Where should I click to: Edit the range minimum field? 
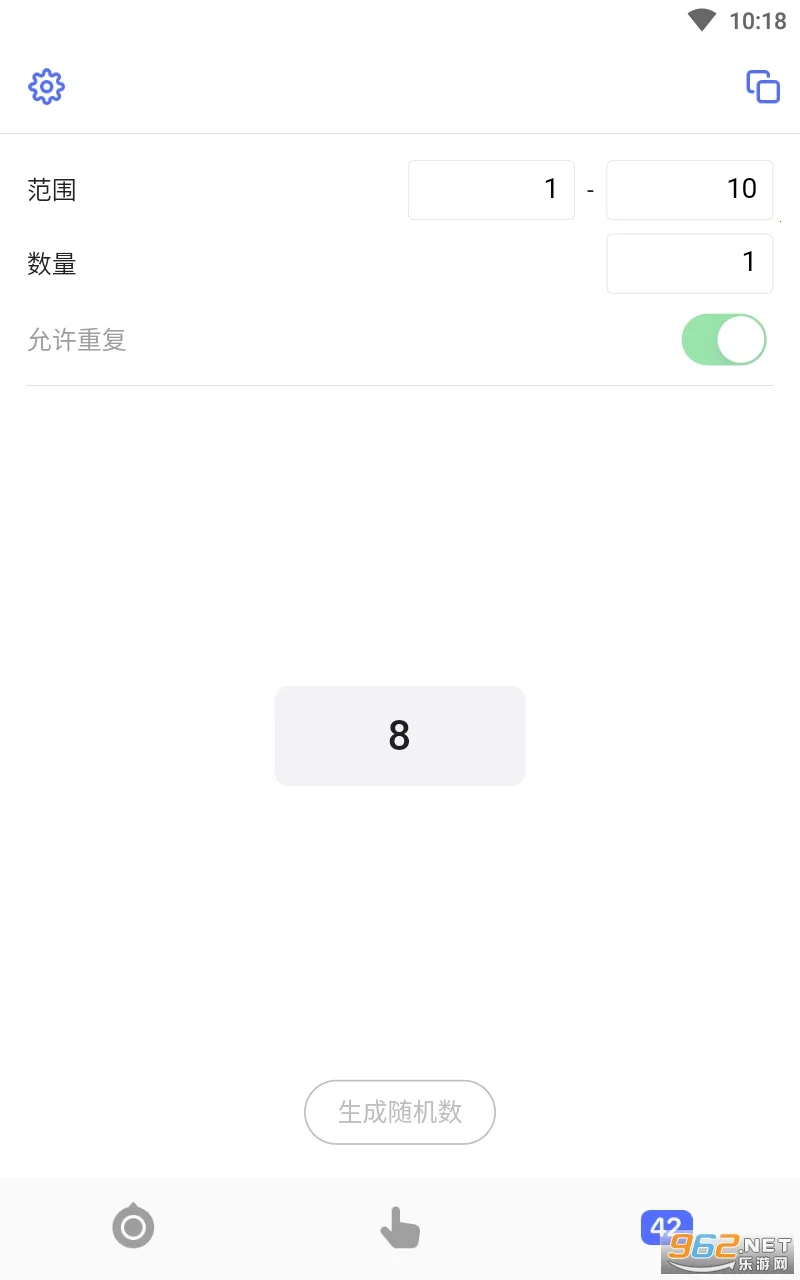pyautogui.click(x=491, y=189)
